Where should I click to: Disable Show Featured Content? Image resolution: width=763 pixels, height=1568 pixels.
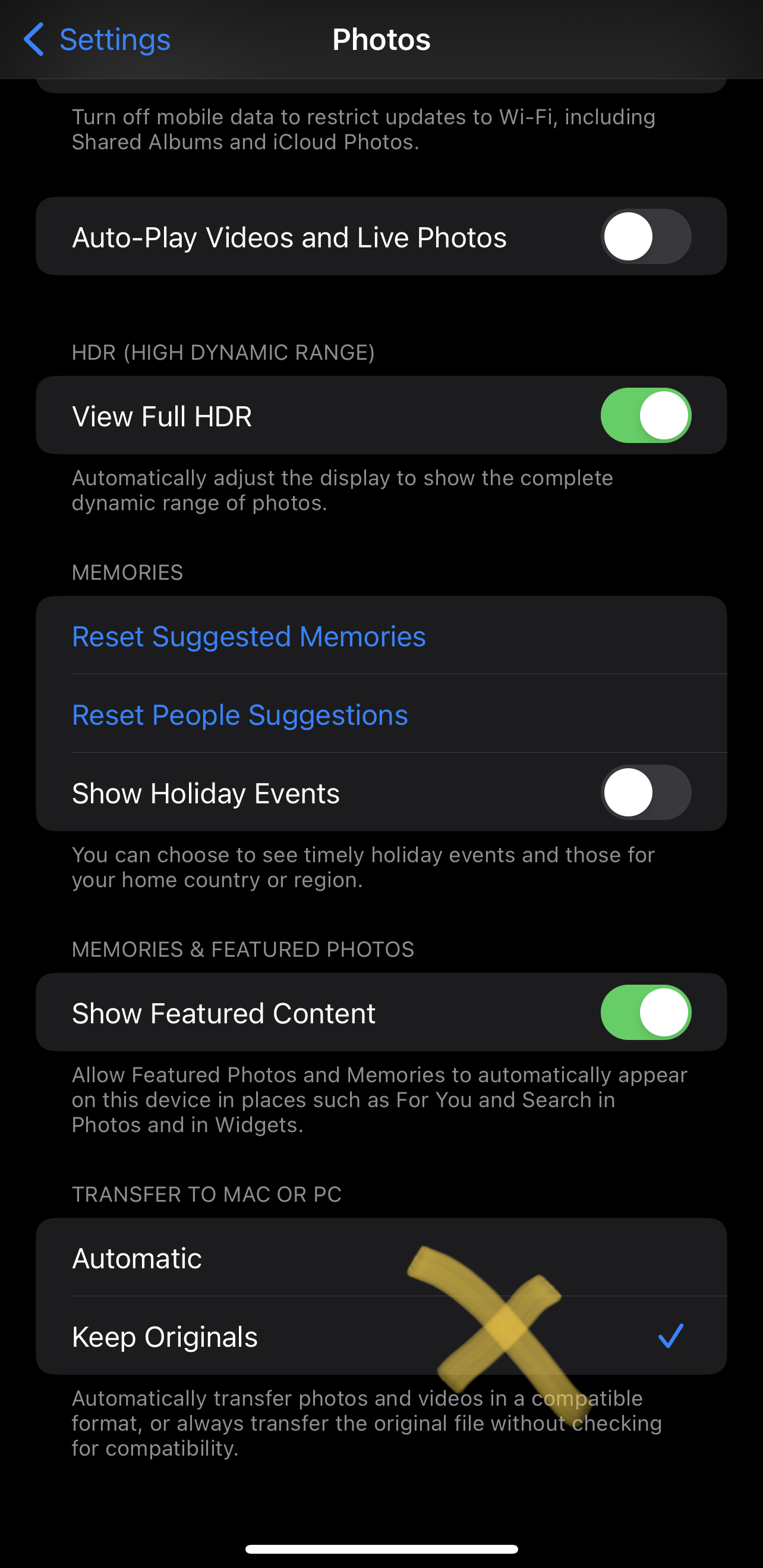[x=645, y=1013]
